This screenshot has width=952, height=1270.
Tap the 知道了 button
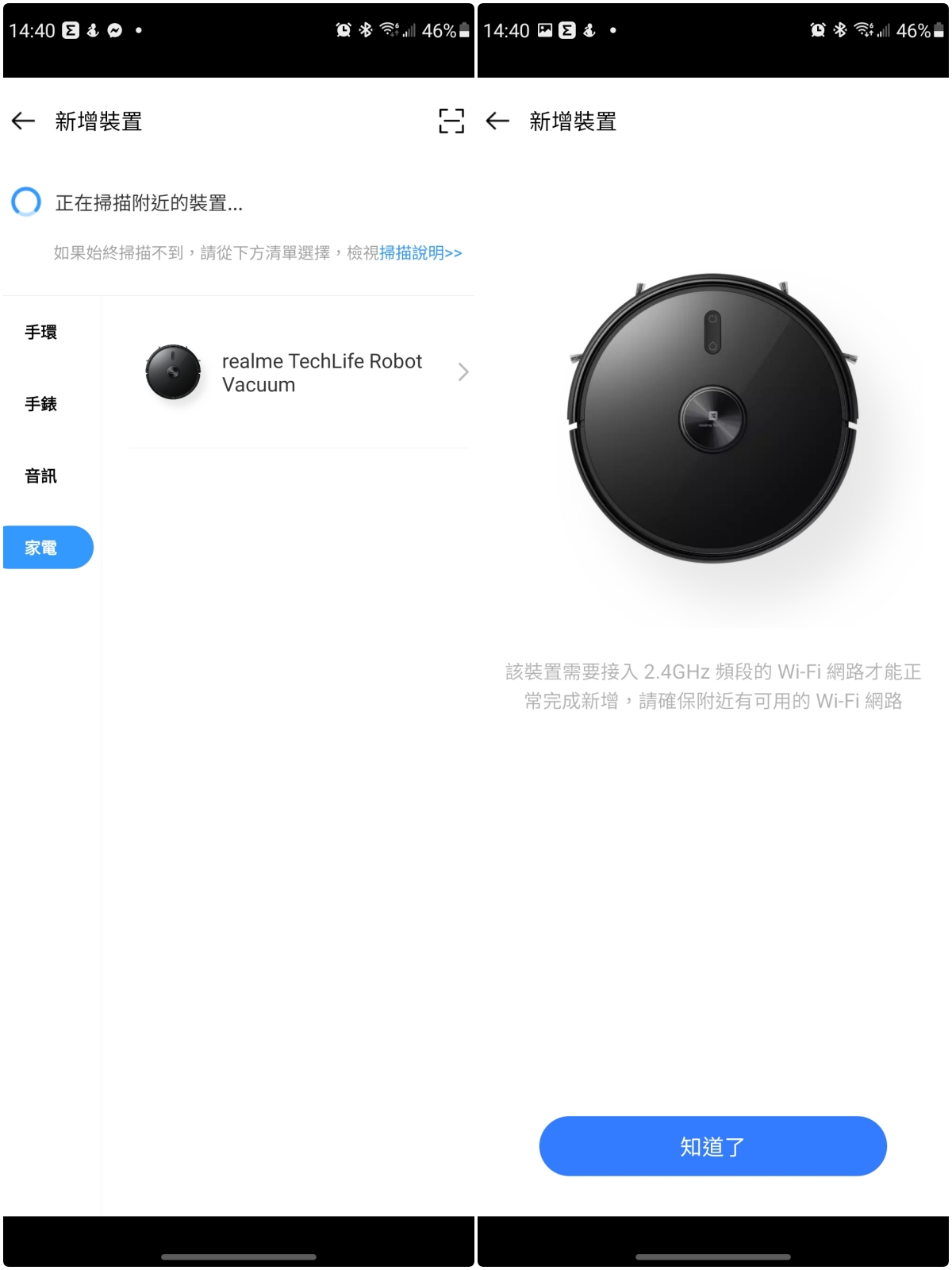pos(712,1146)
